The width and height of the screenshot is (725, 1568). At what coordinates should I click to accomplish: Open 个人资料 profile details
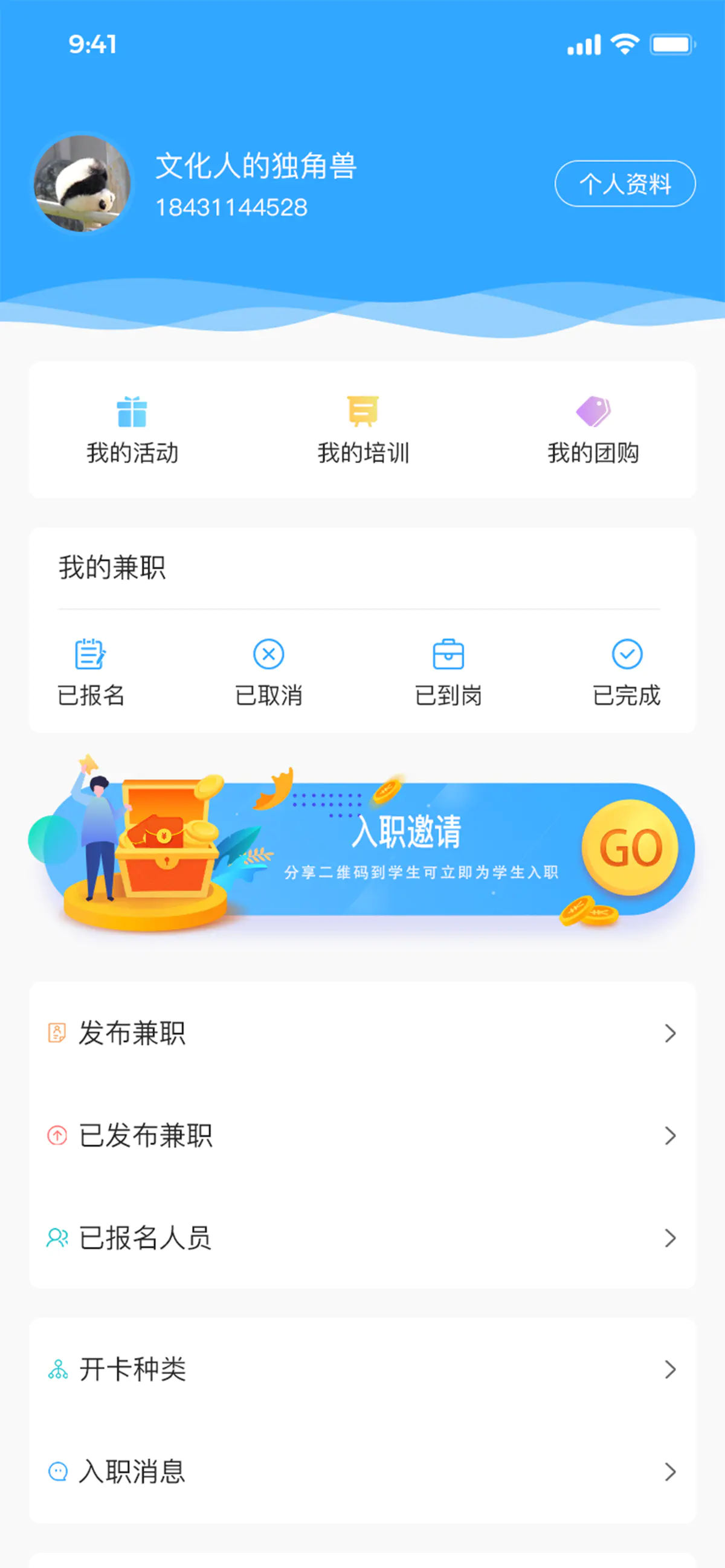[625, 184]
